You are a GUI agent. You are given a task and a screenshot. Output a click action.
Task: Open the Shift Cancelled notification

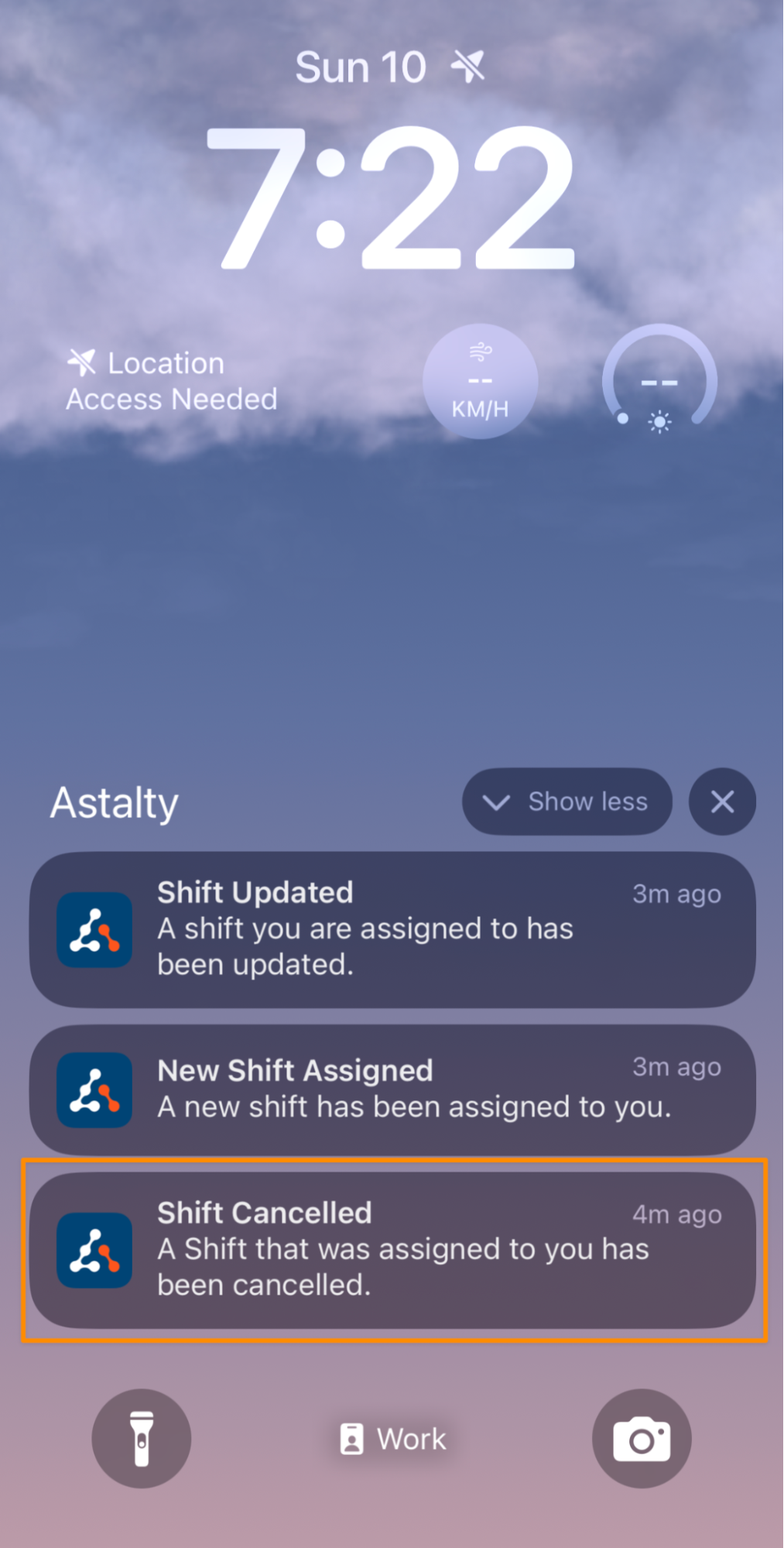(x=392, y=1250)
